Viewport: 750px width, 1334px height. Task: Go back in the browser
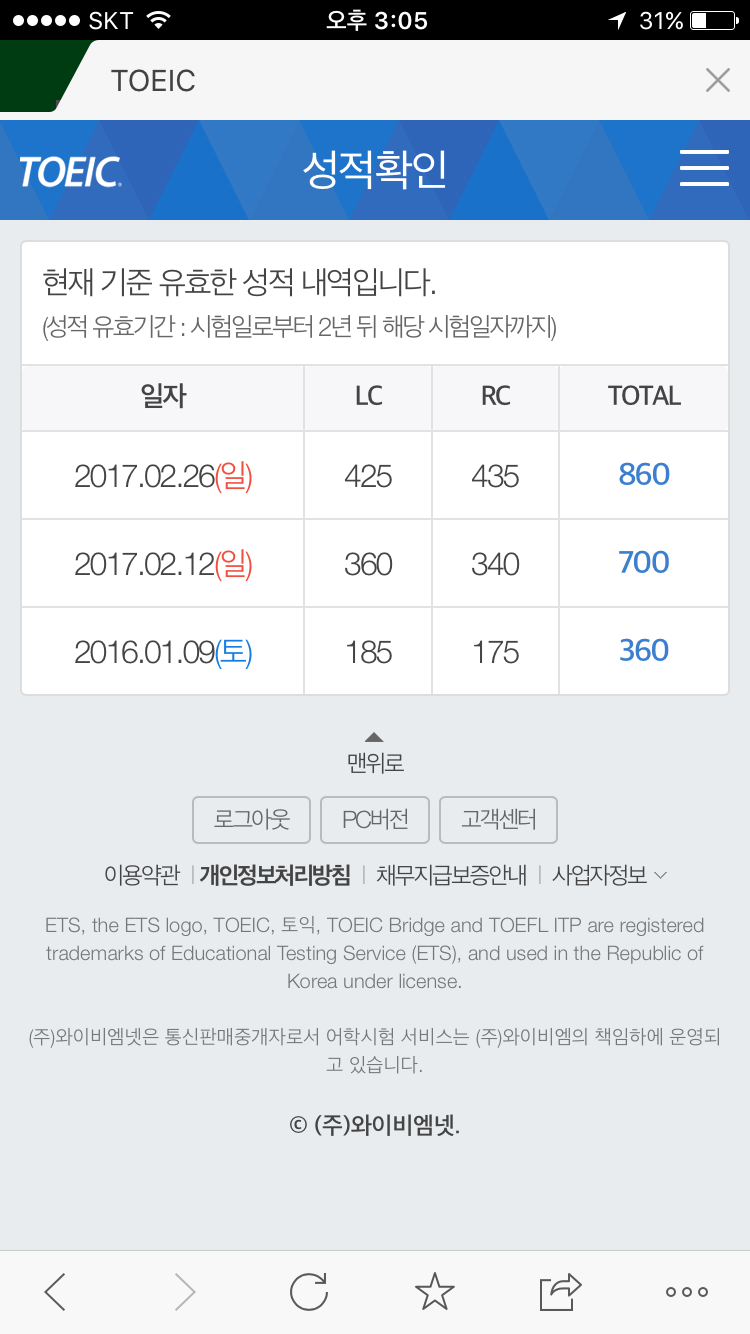56,1292
